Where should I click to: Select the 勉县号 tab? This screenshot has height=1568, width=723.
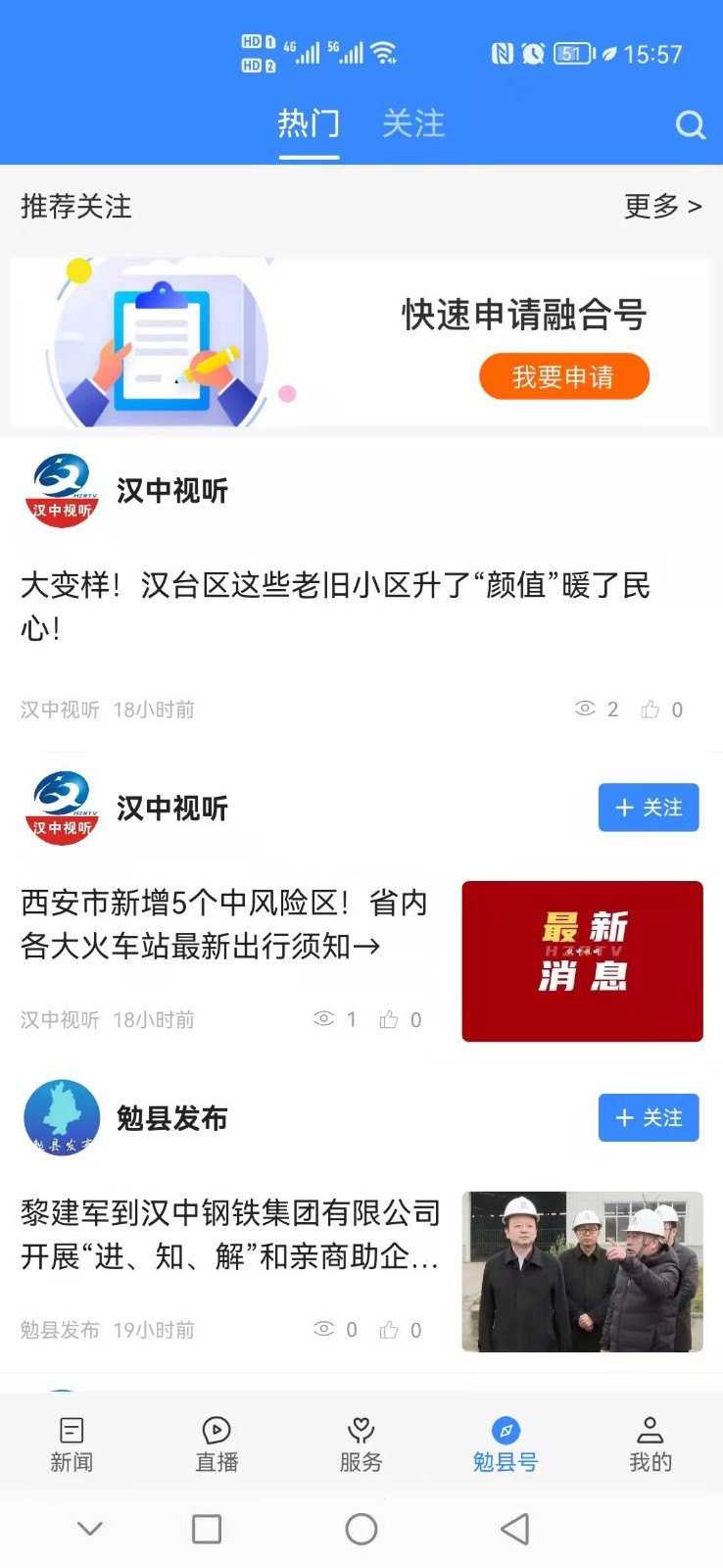point(506,1445)
